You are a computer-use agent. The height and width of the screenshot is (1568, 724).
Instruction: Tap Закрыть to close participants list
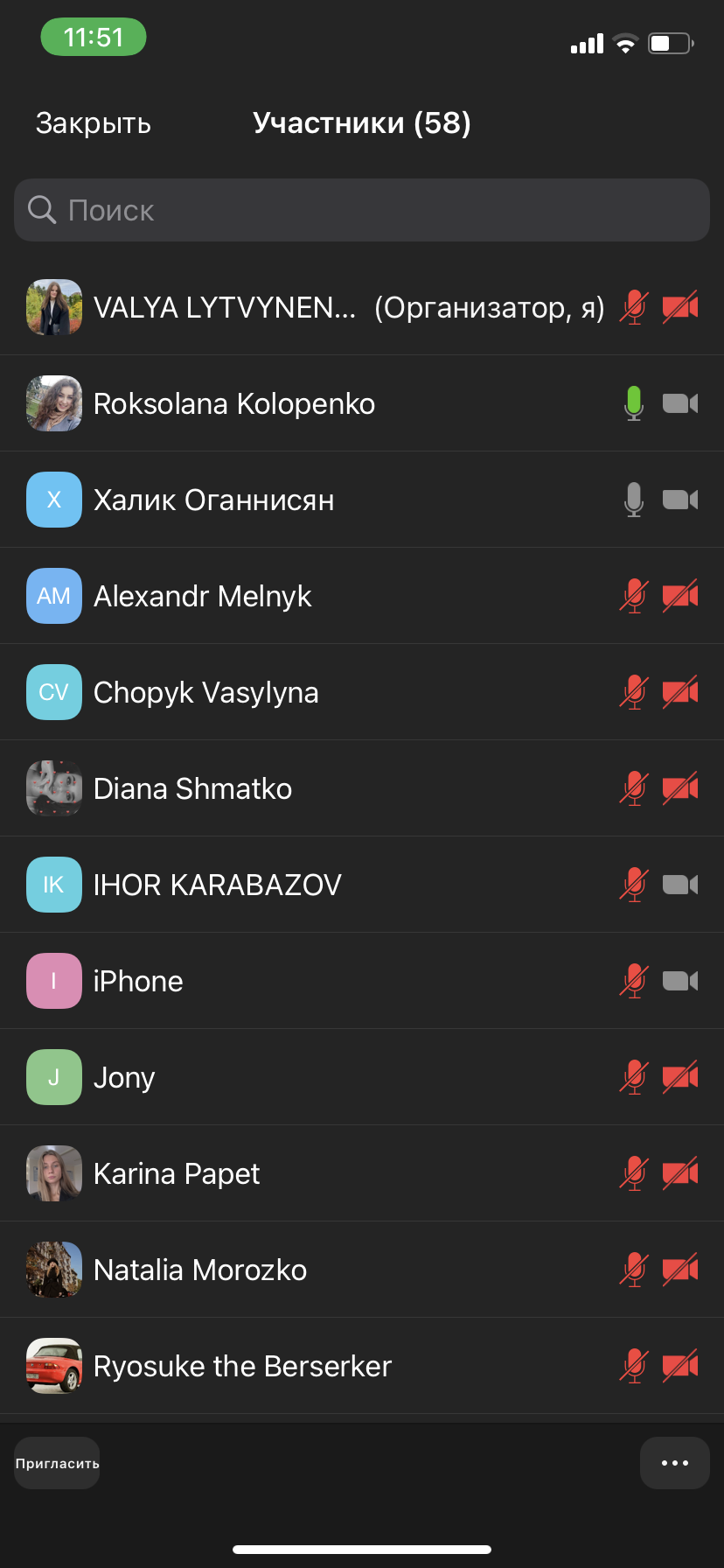coord(94,123)
